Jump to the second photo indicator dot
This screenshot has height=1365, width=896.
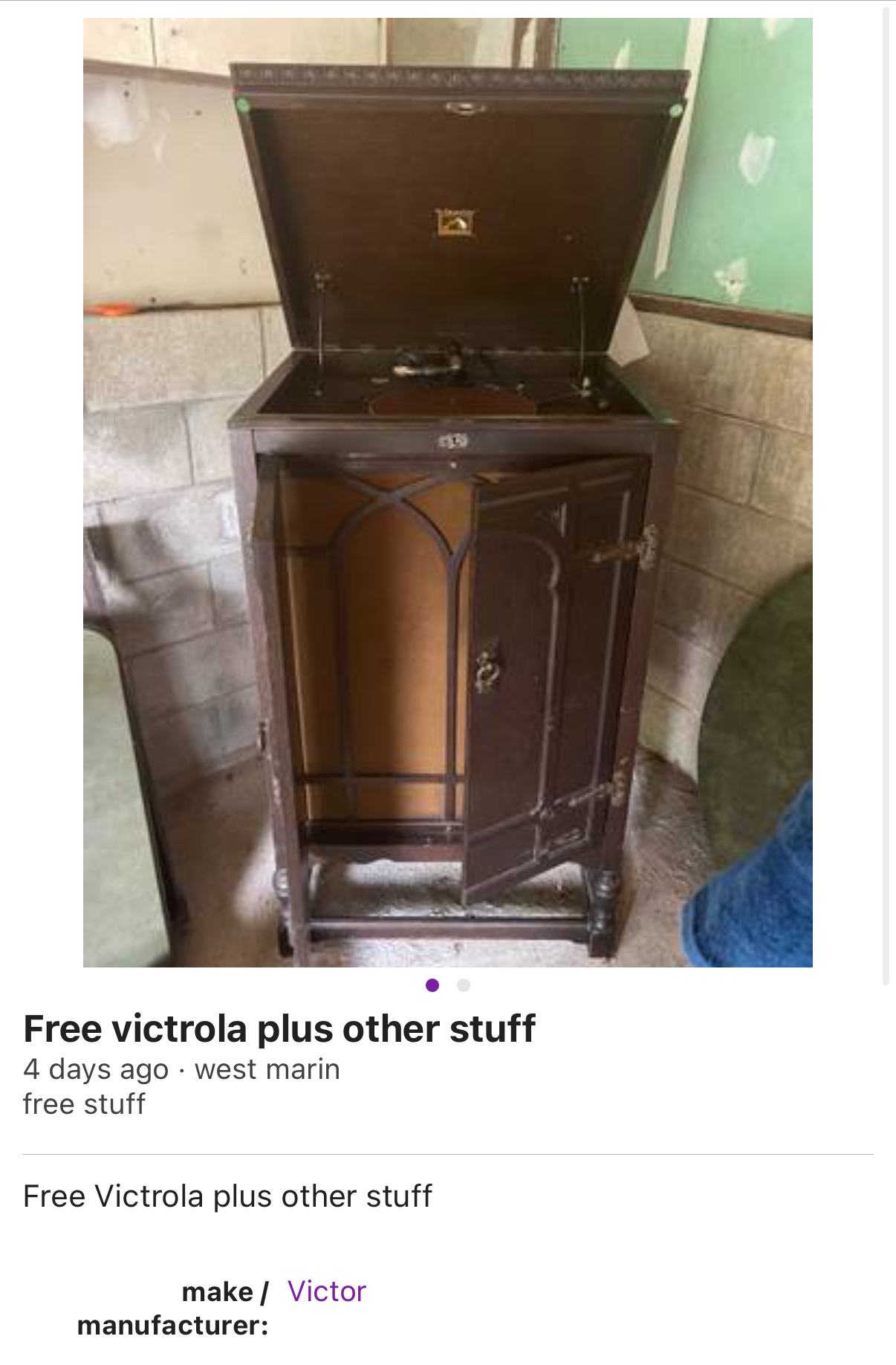(x=464, y=985)
